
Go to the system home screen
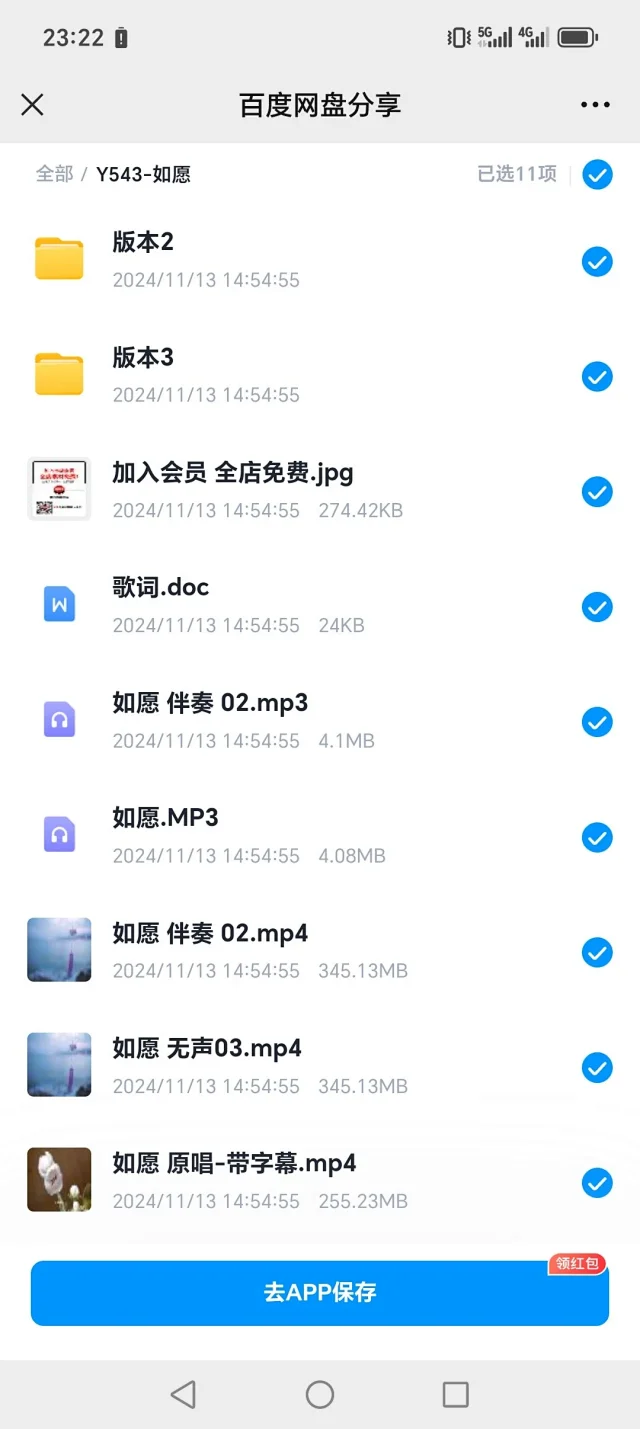coord(320,1394)
